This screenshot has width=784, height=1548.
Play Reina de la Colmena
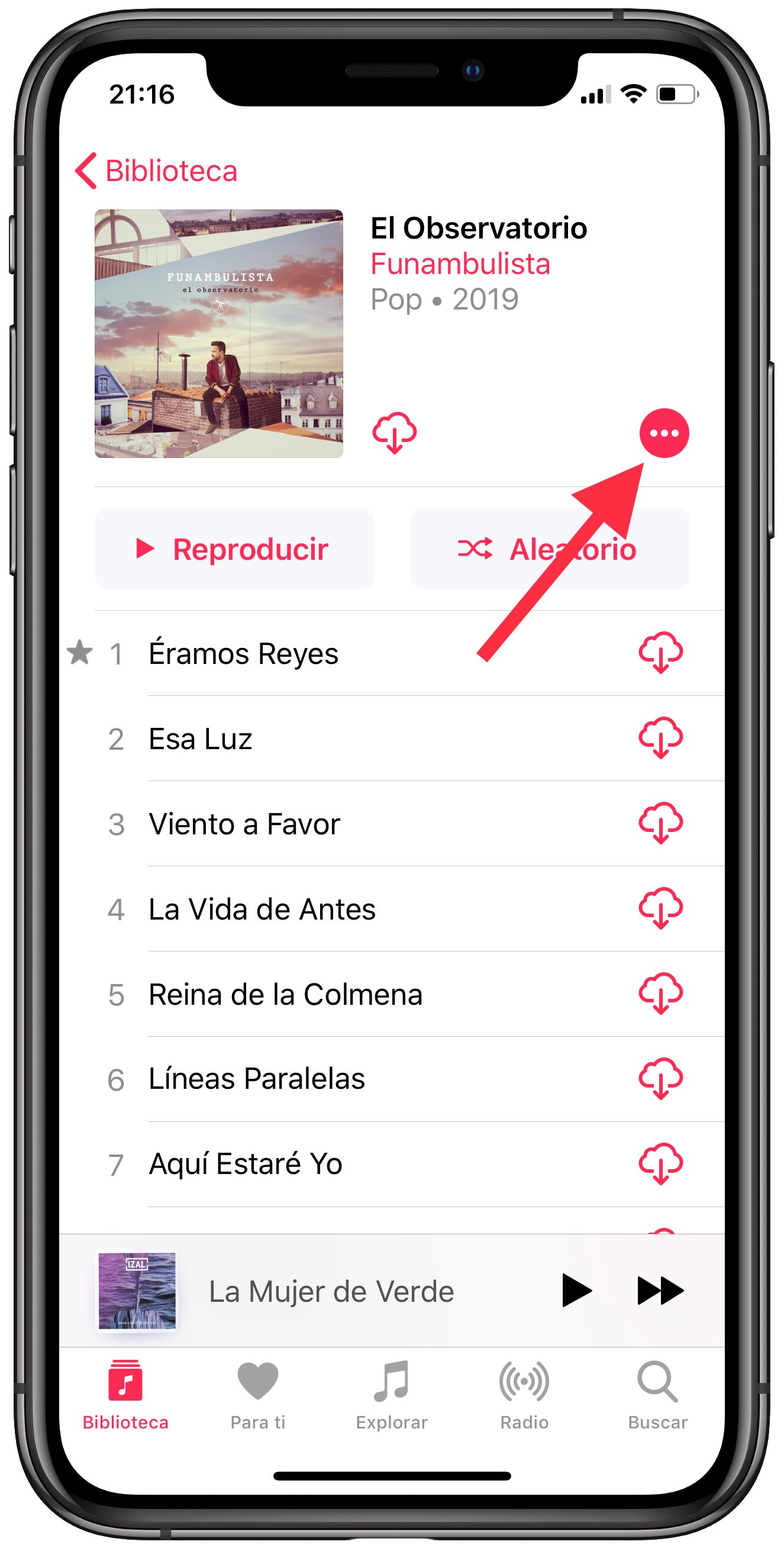point(285,995)
